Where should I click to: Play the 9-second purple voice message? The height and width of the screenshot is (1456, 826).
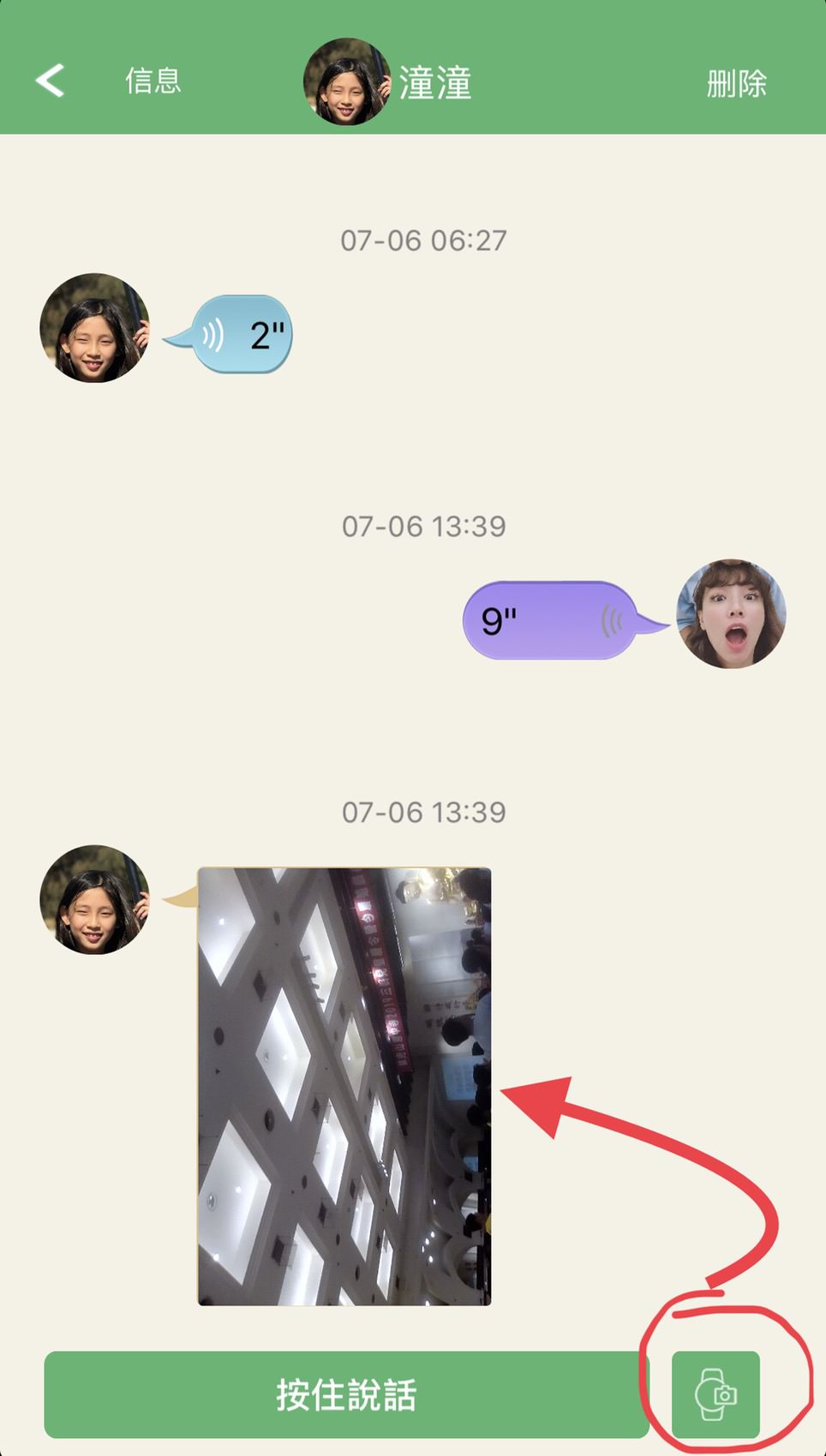549,620
